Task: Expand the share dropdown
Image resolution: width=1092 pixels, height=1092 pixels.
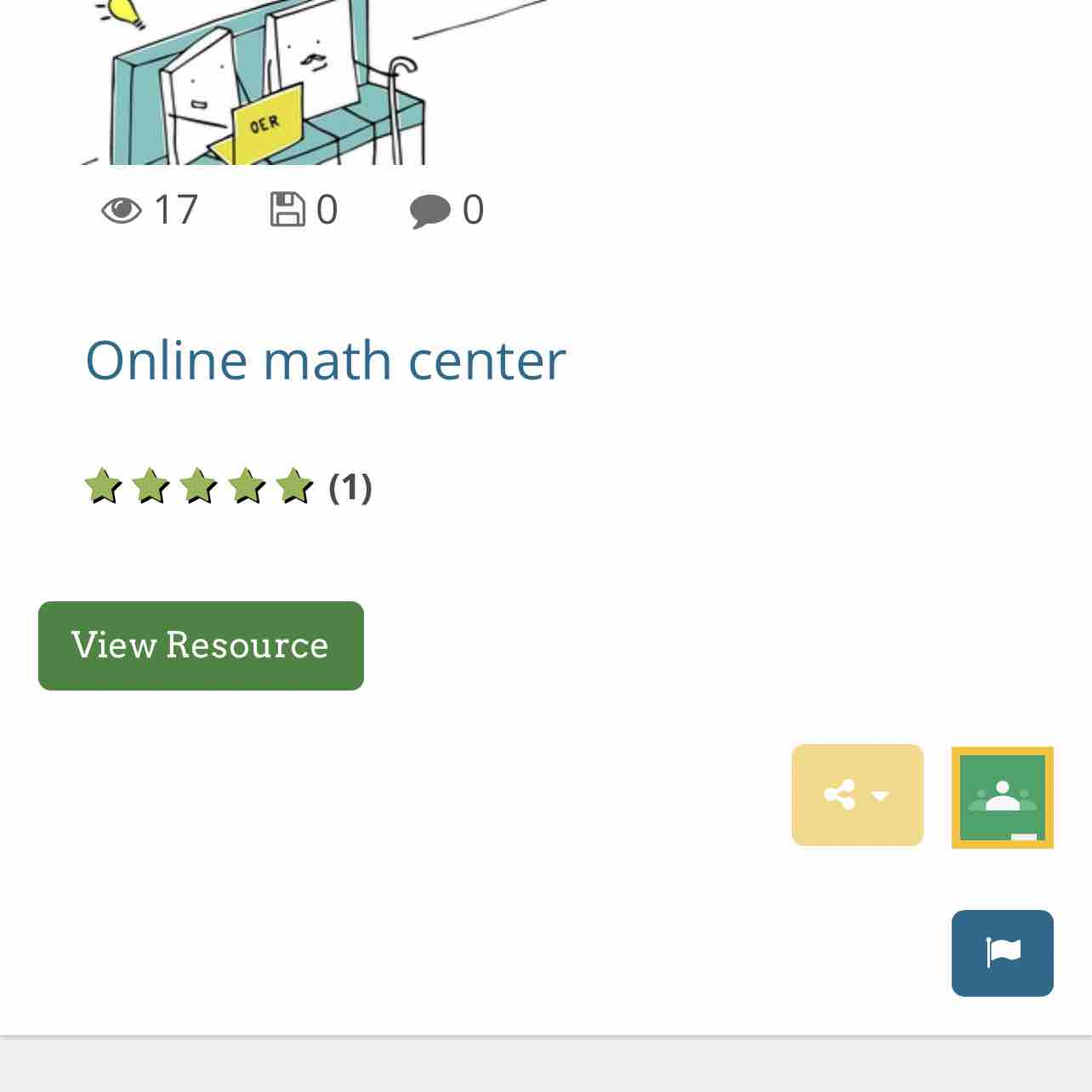Action: pos(856,795)
